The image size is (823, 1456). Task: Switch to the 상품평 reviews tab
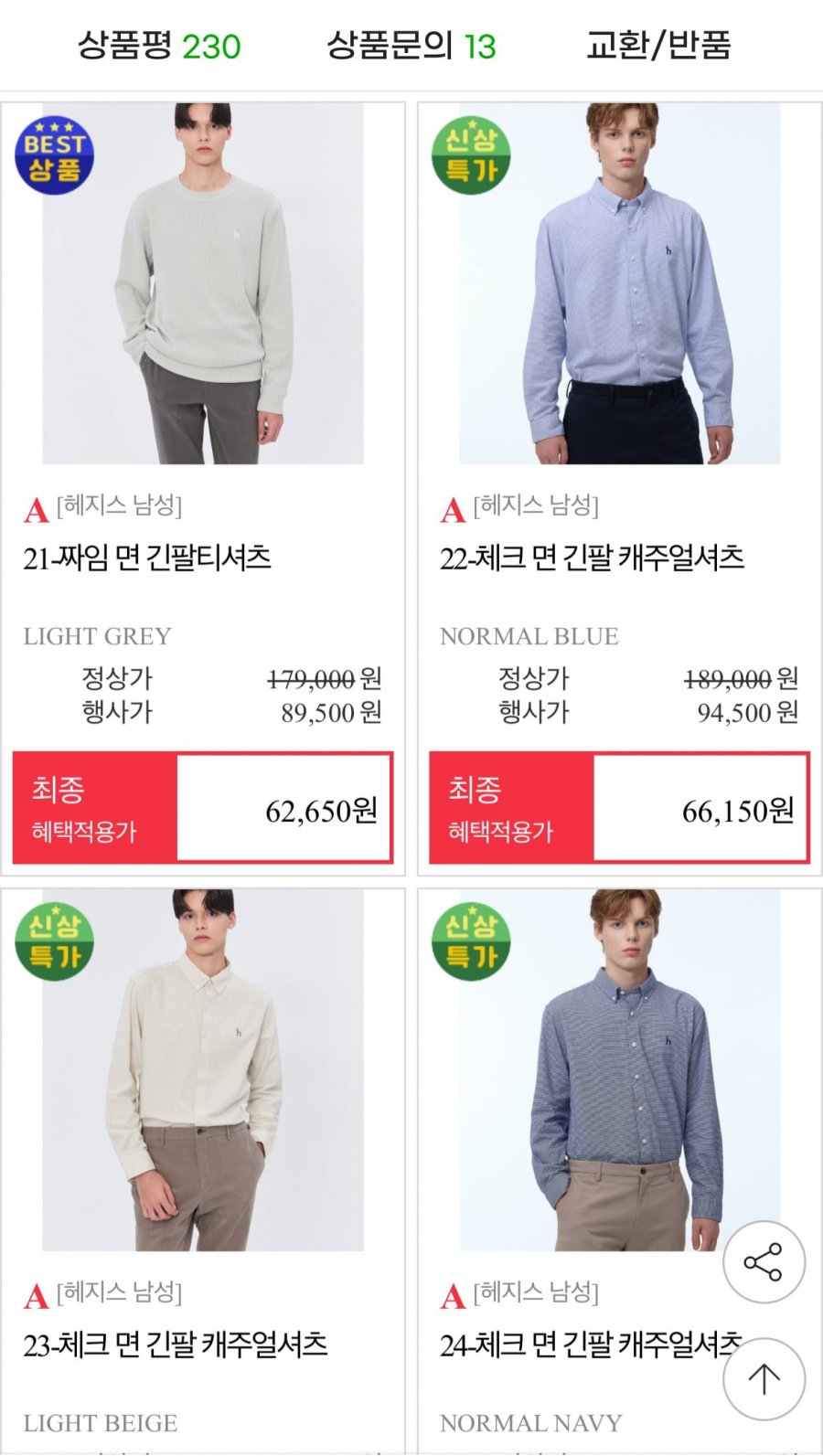[x=158, y=45]
